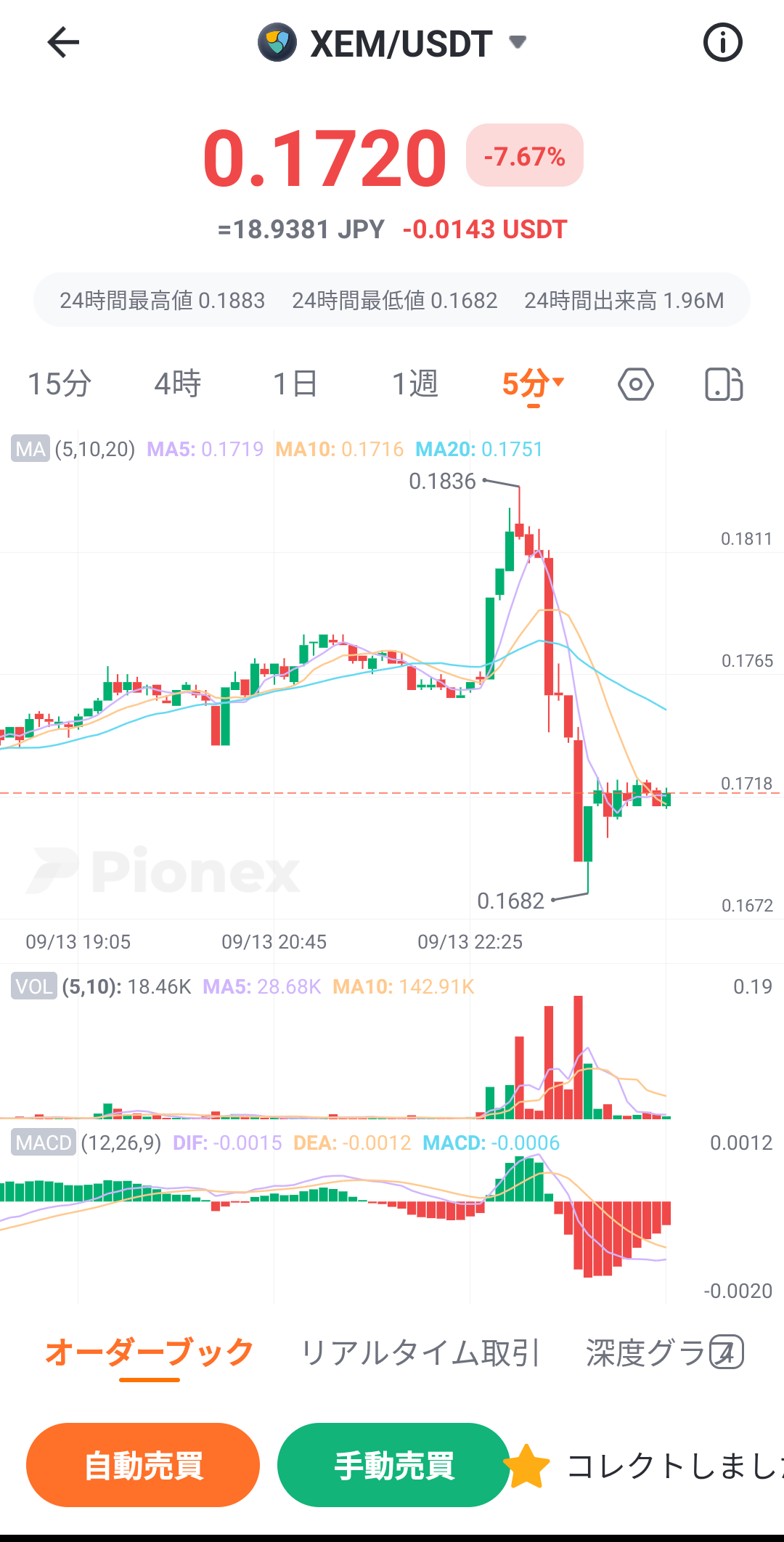
Task: Go back using the top-left arrow
Action: 63,42
